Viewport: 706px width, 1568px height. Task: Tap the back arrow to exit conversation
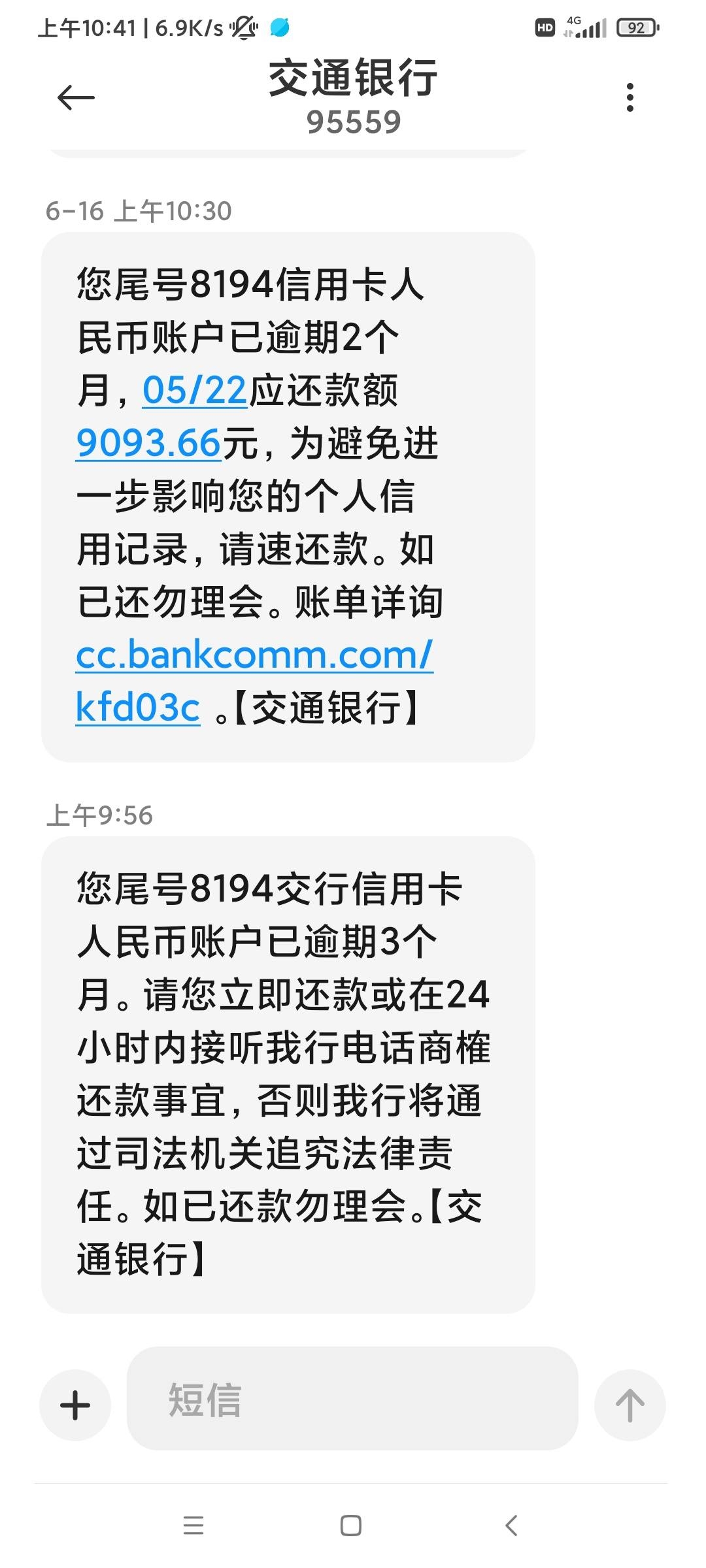pos(74,96)
